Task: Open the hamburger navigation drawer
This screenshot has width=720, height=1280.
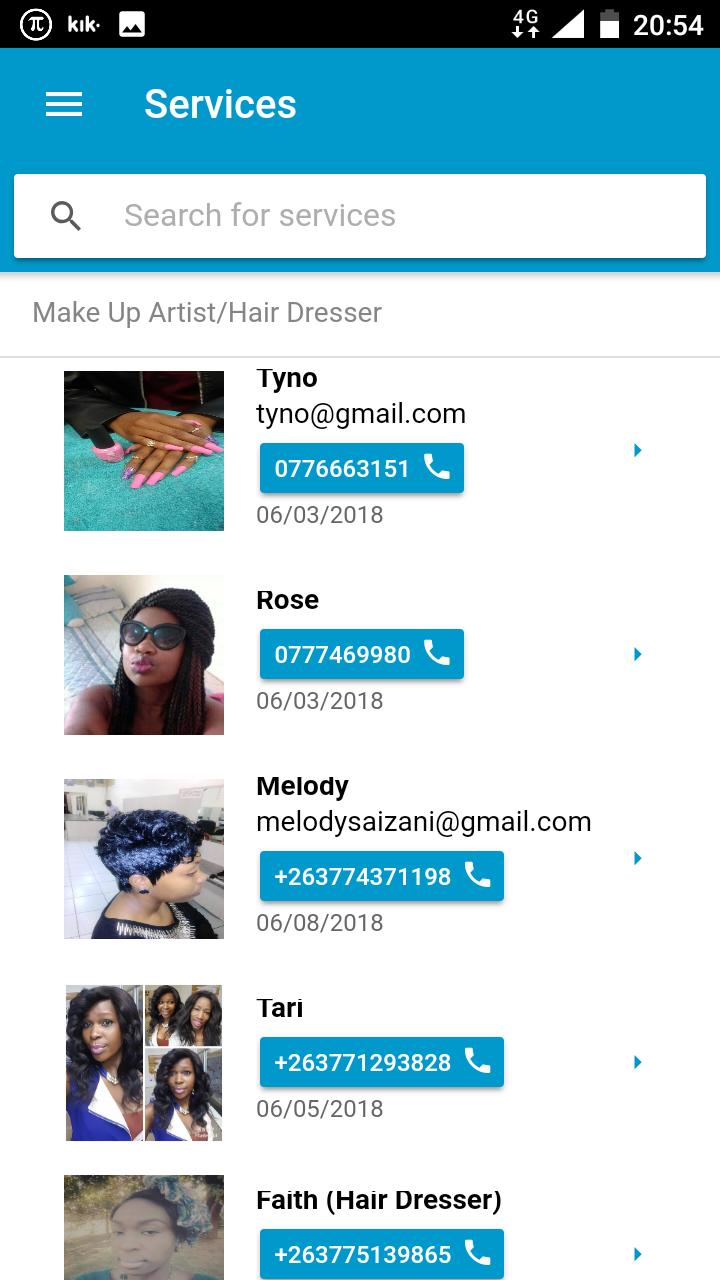Action: (64, 105)
